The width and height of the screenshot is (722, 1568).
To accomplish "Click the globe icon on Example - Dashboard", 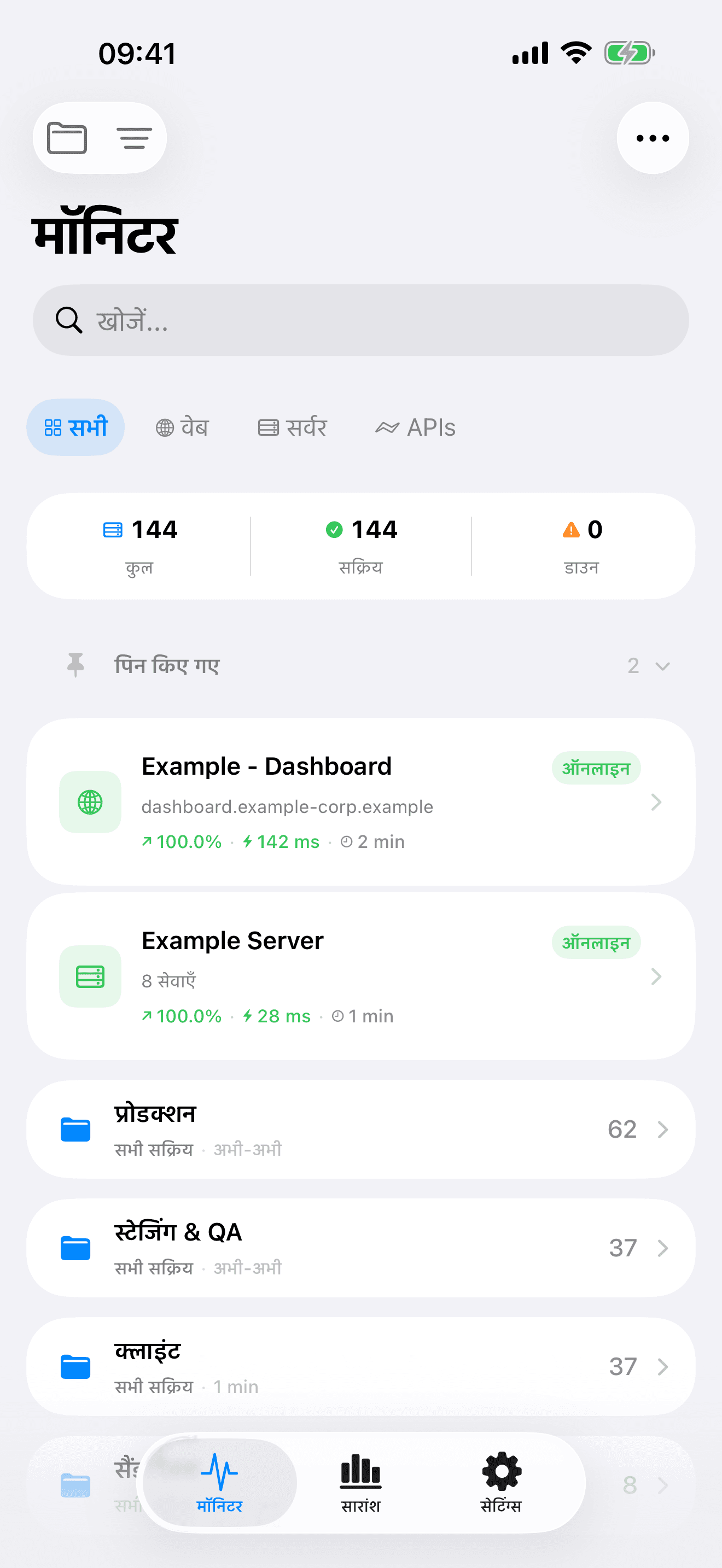I will click(90, 803).
